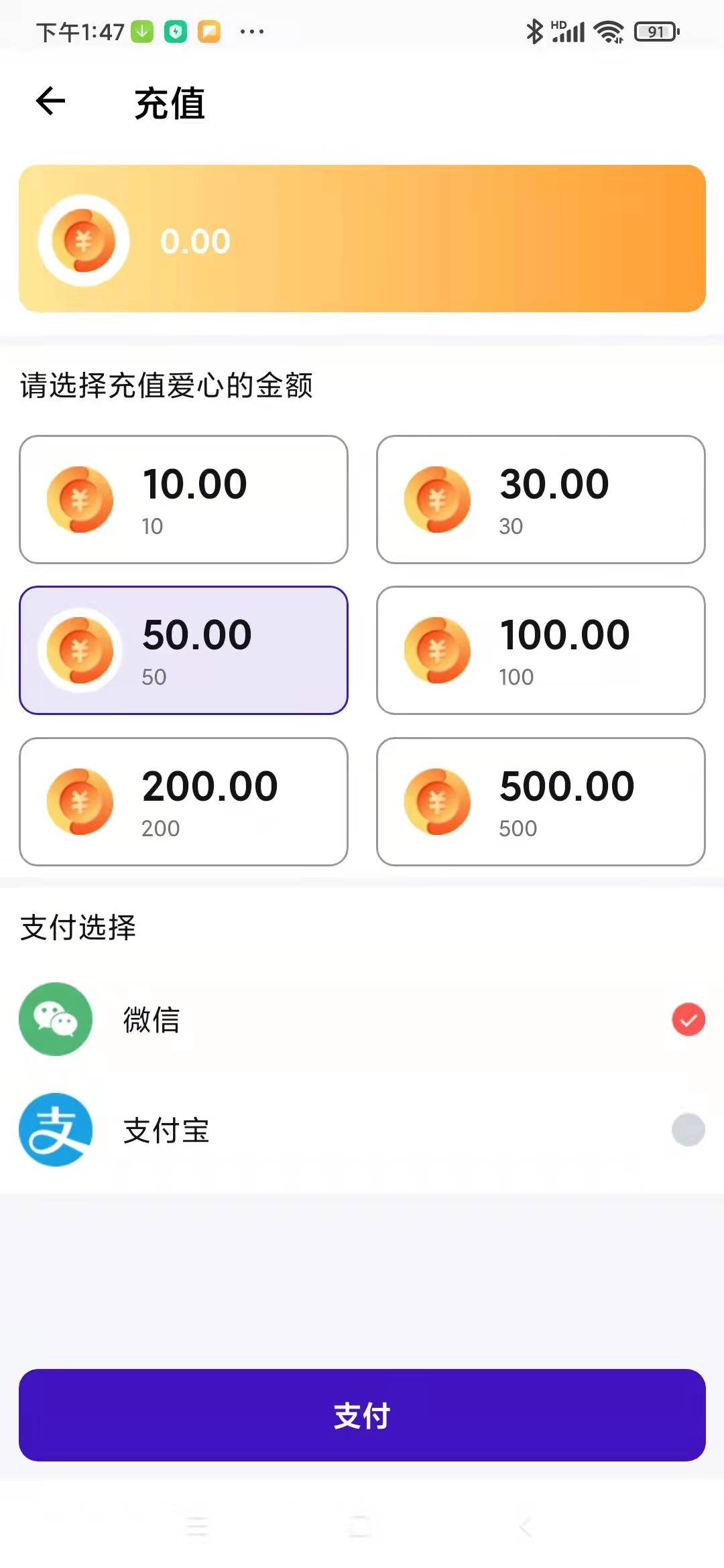This screenshot has width=724, height=1568.
Task: Select the 100.00 recharge amount
Action: [540, 649]
